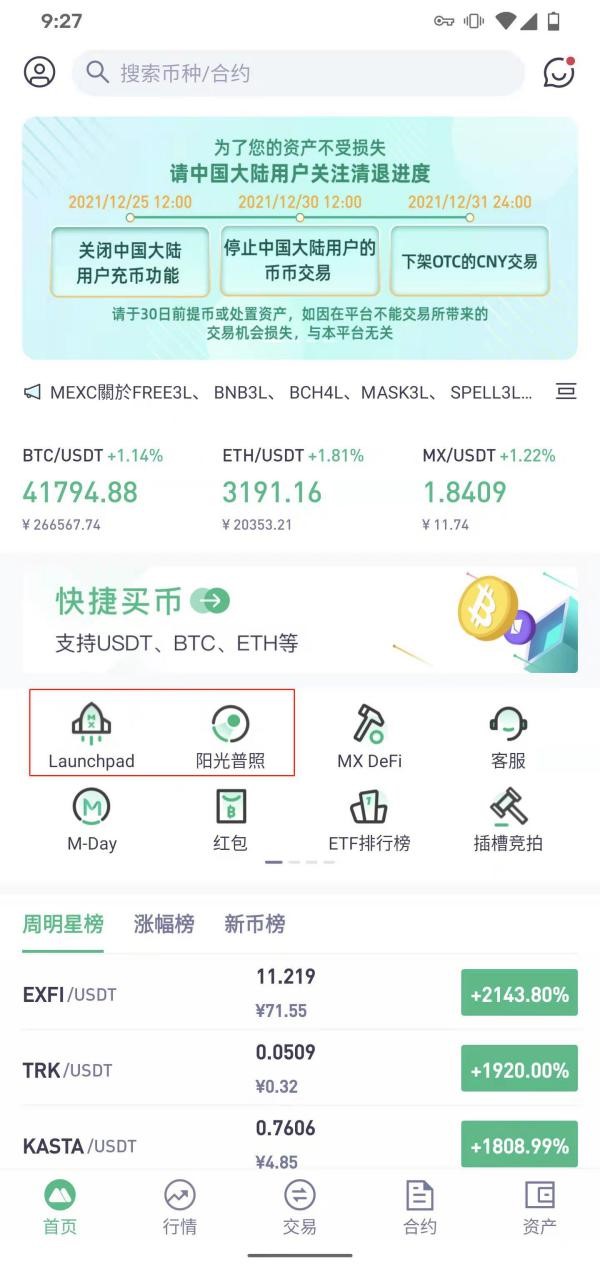Contact 客服 customer service
Viewport: 600px width, 1266px height.
pos(508,735)
